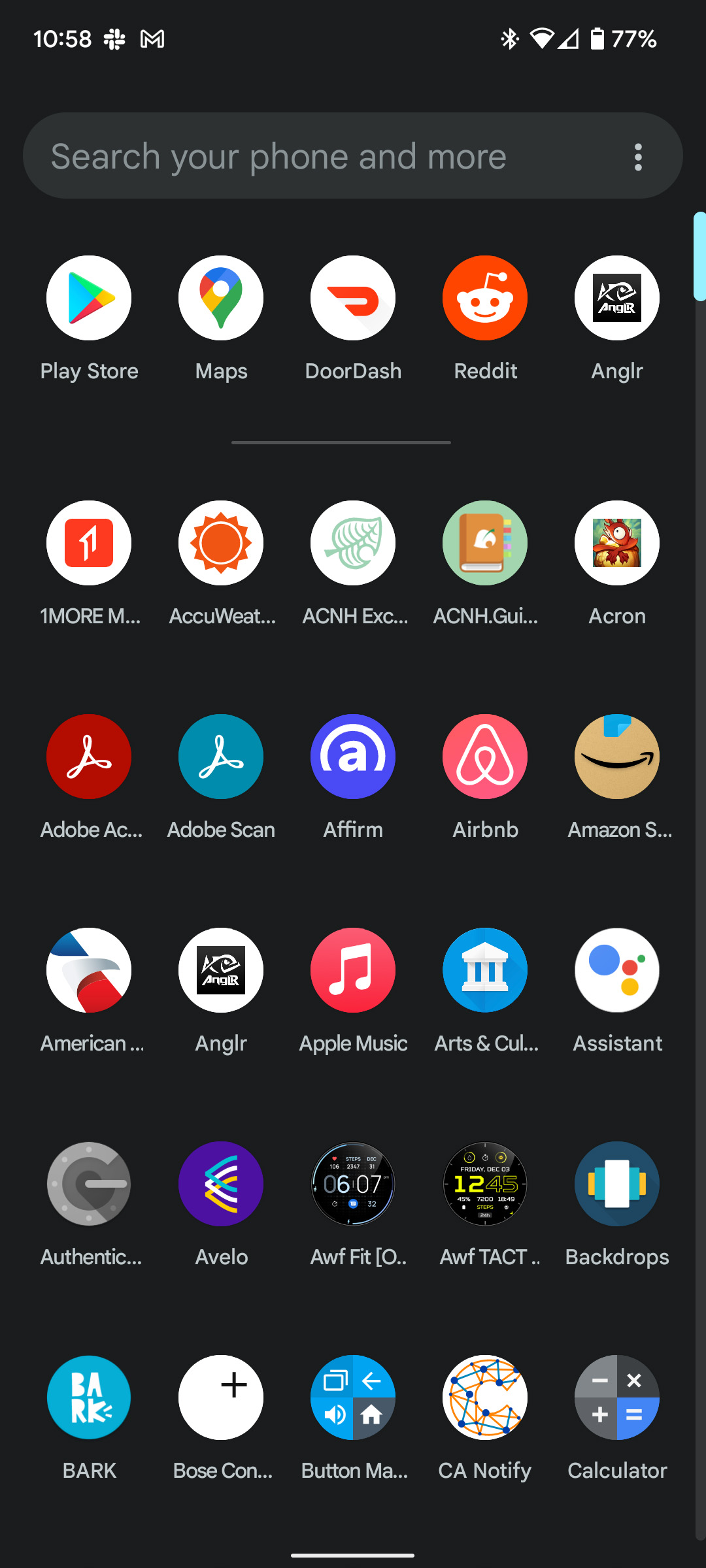Launch the Play Store app
Screen dimensions: 706x1568
click(89, 299)
